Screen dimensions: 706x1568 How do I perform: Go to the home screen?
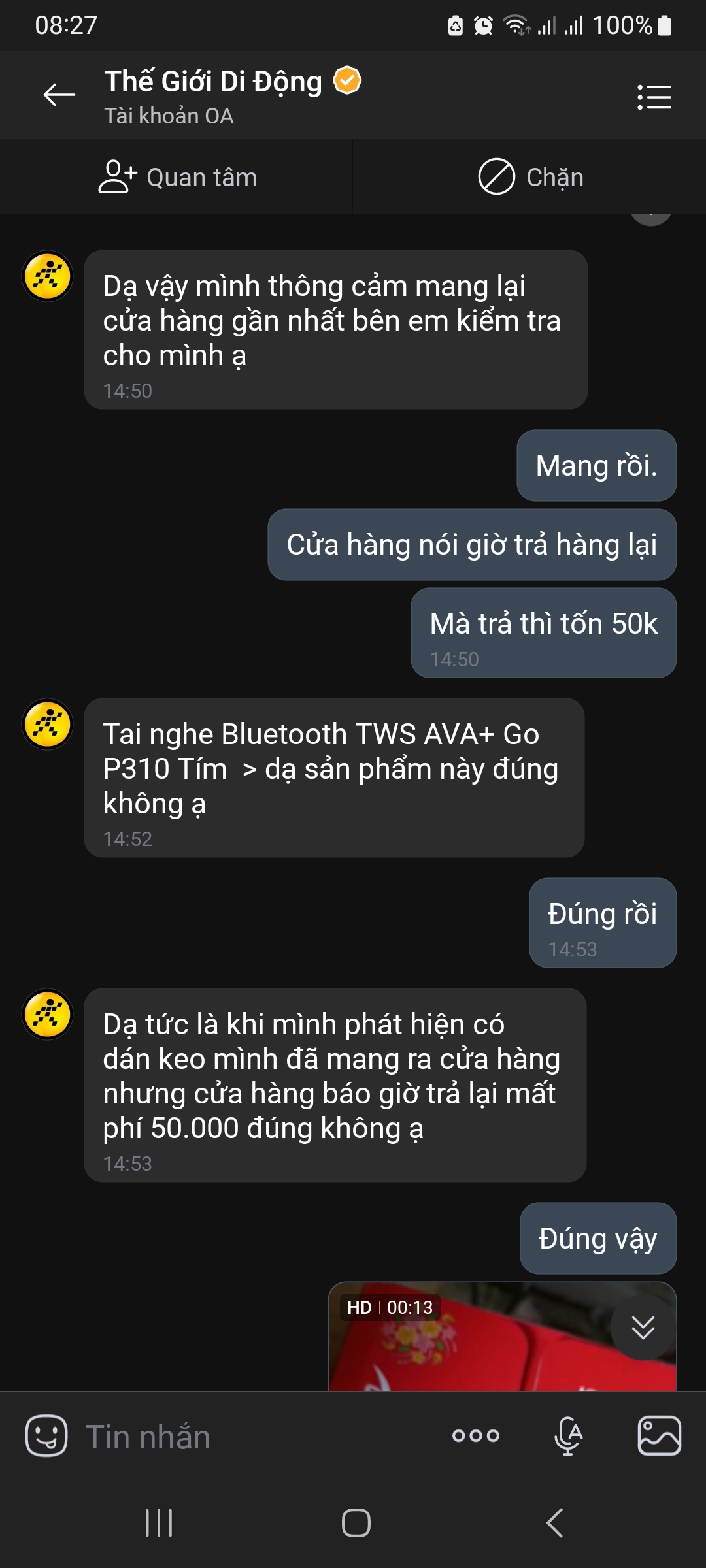click(x=356, y=1523)
